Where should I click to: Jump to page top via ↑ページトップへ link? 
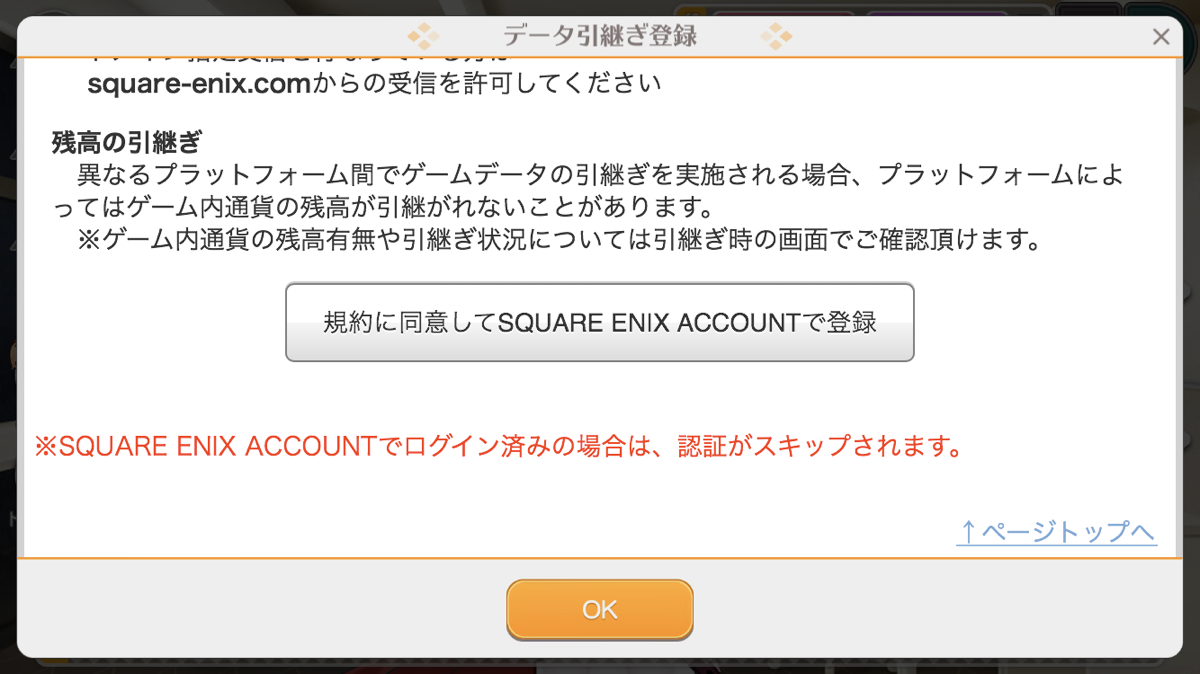pos(1056,531)
